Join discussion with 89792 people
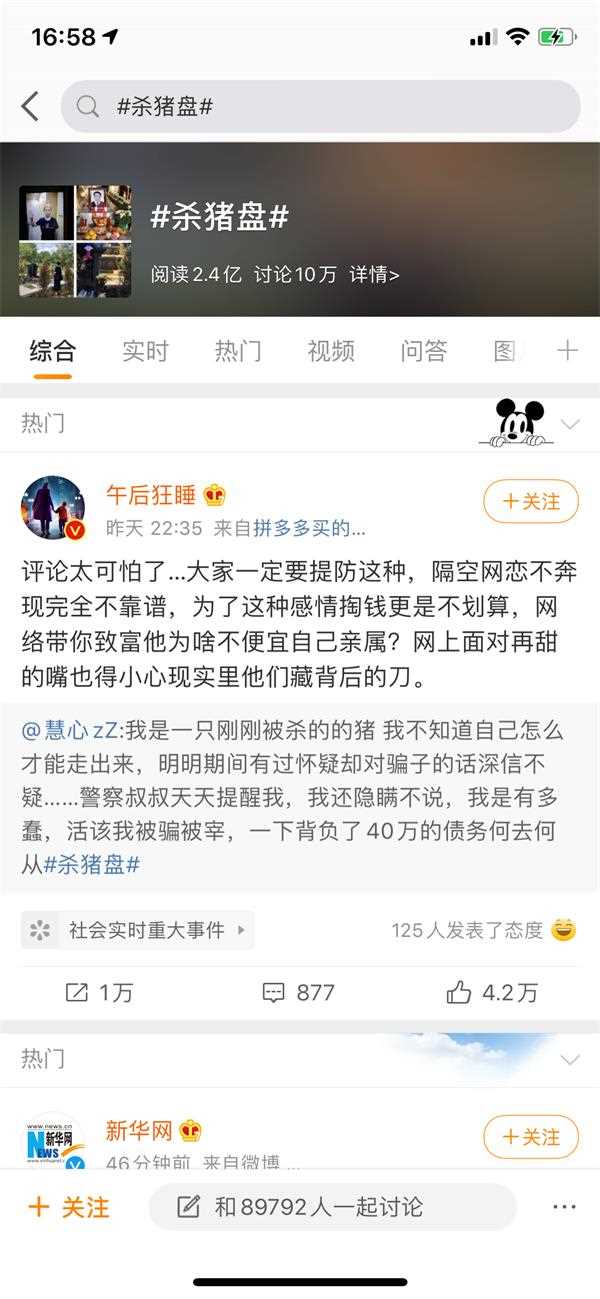 tap(333, 1207)
